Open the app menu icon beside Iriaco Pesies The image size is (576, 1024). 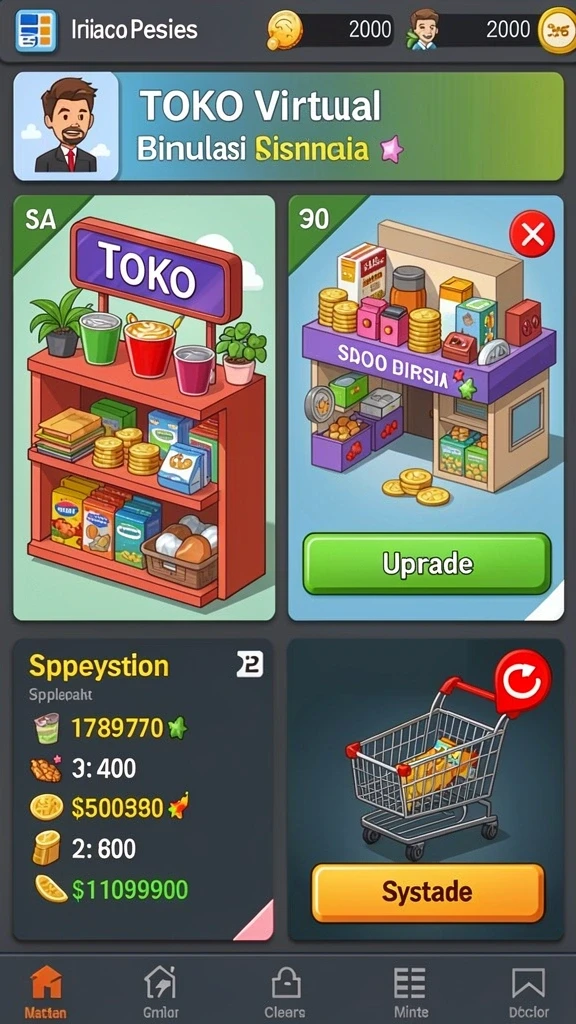tap(37, 30)
